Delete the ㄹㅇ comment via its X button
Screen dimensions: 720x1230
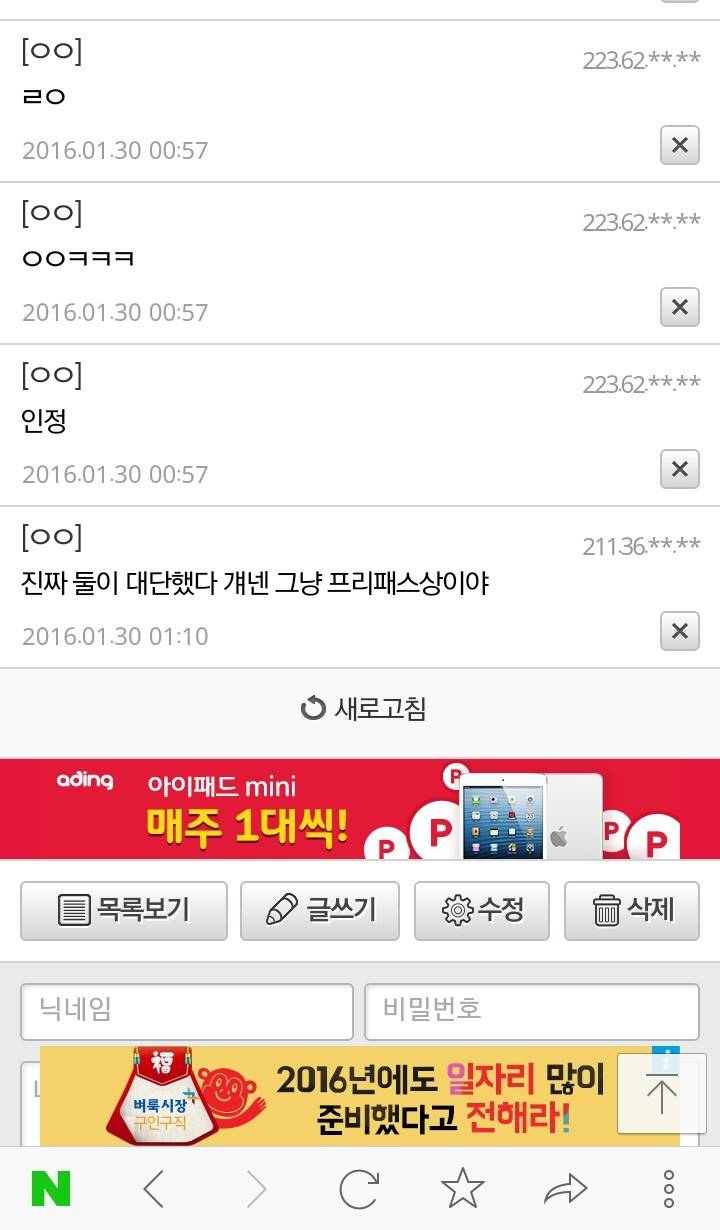[679, 145]
